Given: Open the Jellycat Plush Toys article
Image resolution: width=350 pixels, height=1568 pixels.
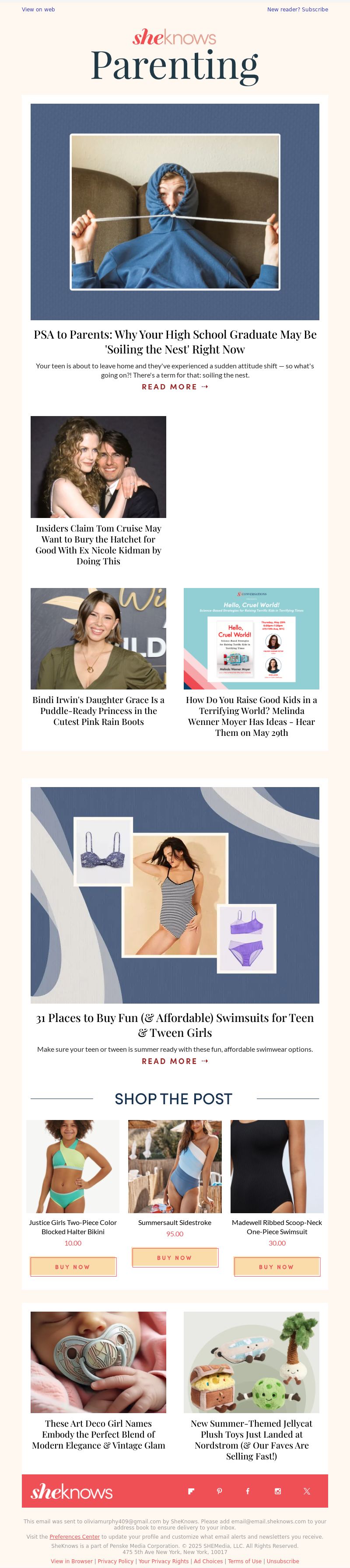Looking at the screenshot, I should (252, 1439).
